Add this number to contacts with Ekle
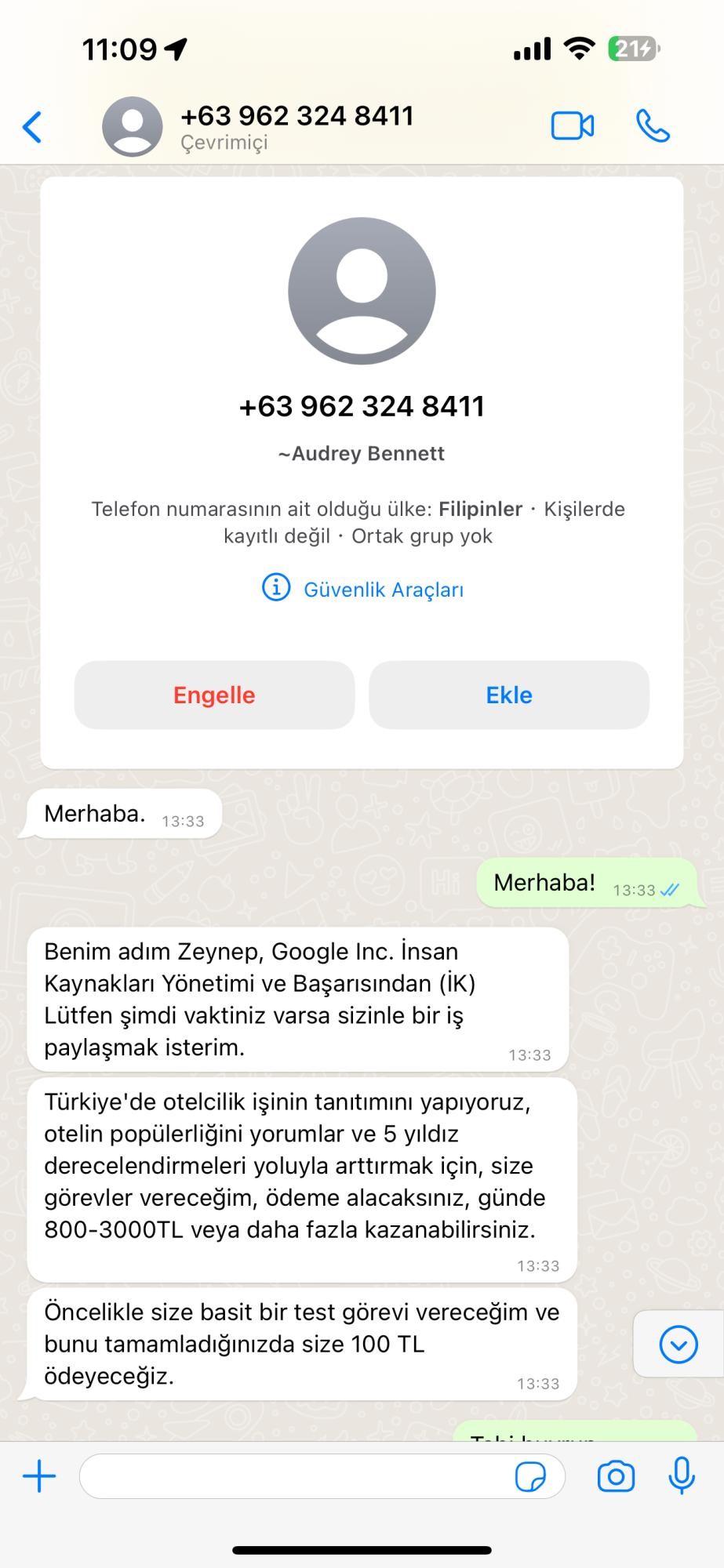 pos(509,695)
